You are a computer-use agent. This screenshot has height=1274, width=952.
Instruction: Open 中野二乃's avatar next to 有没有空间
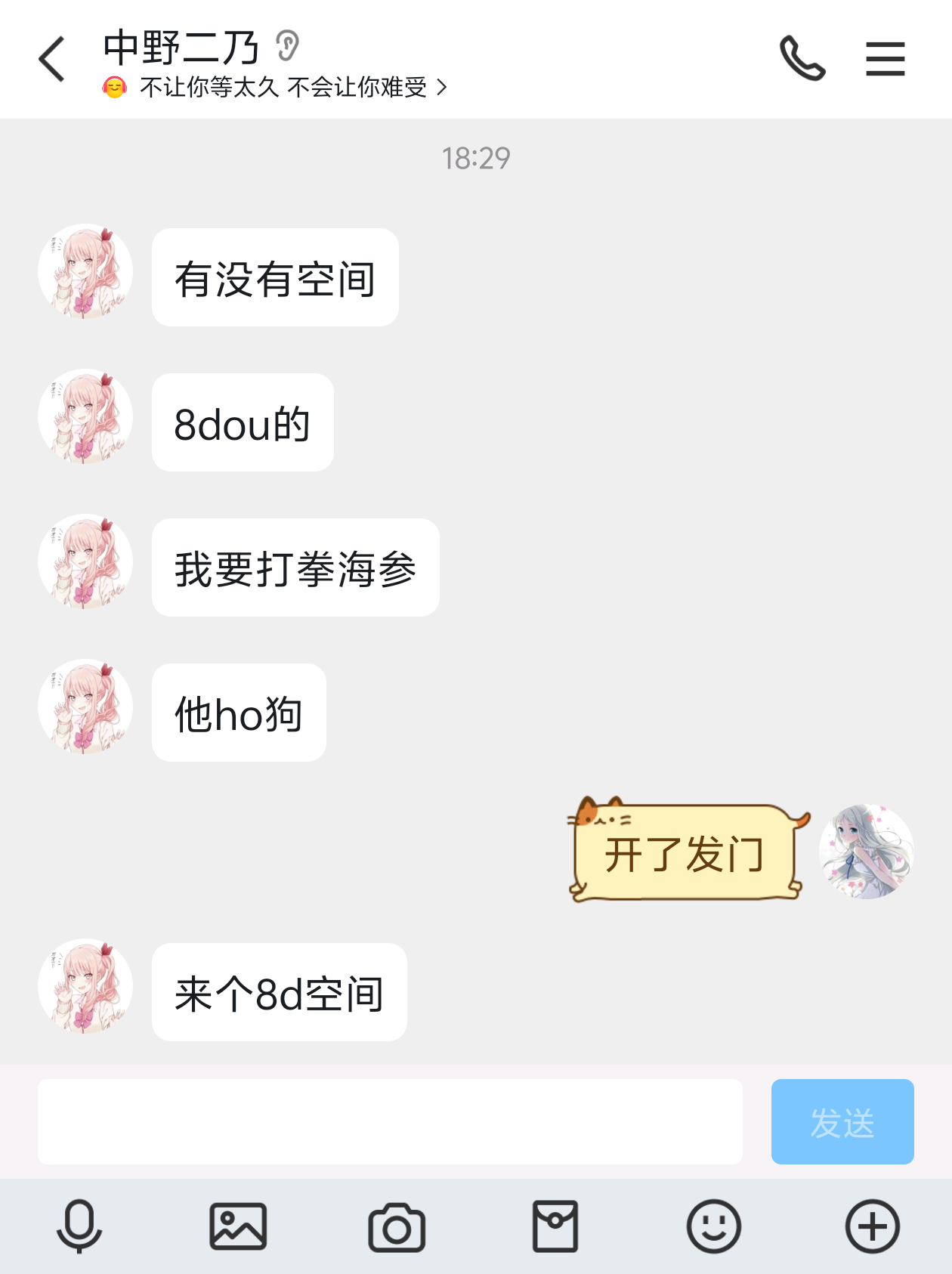(x=85, y=271)
